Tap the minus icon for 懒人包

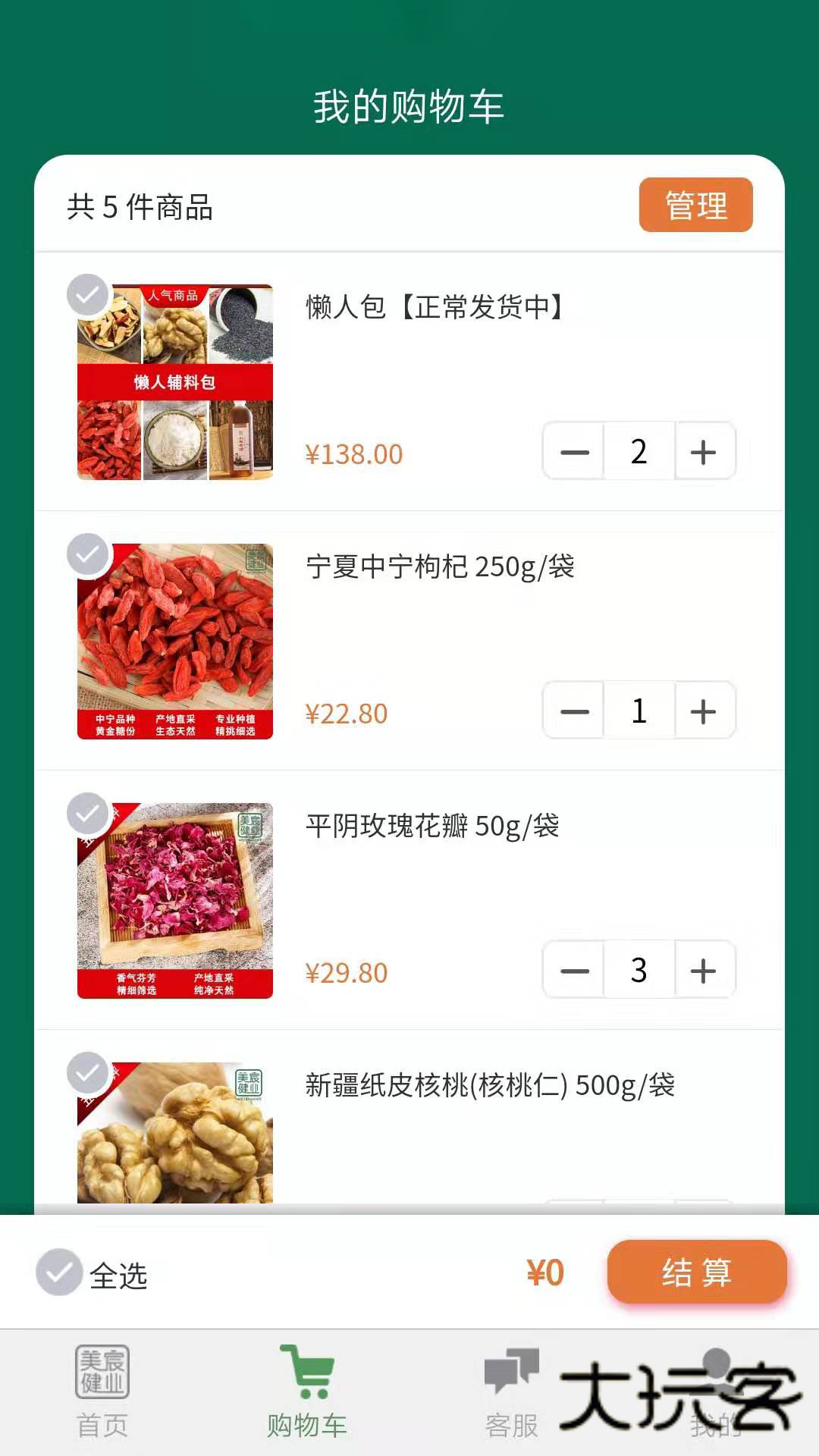pos(574,451)
